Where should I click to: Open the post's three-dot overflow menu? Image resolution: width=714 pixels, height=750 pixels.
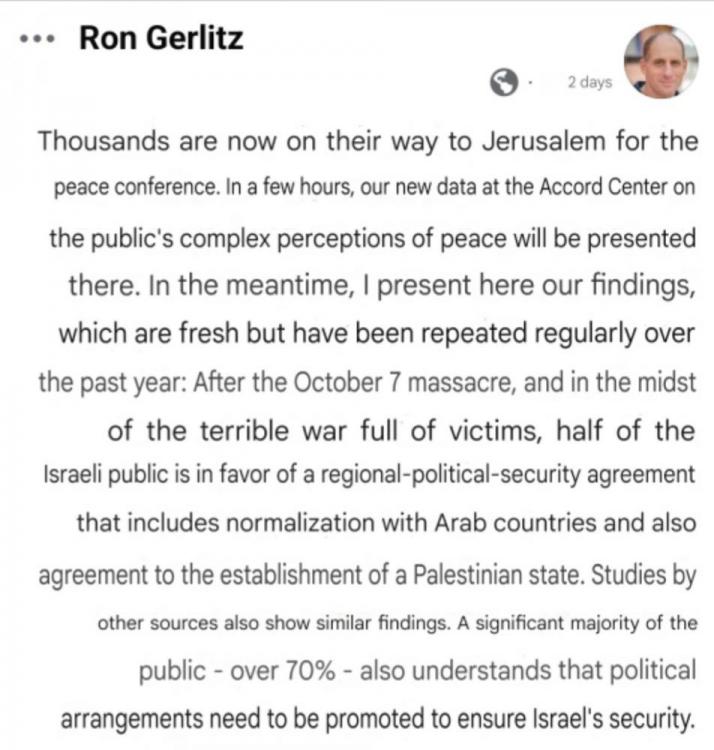tap(37, 40)
